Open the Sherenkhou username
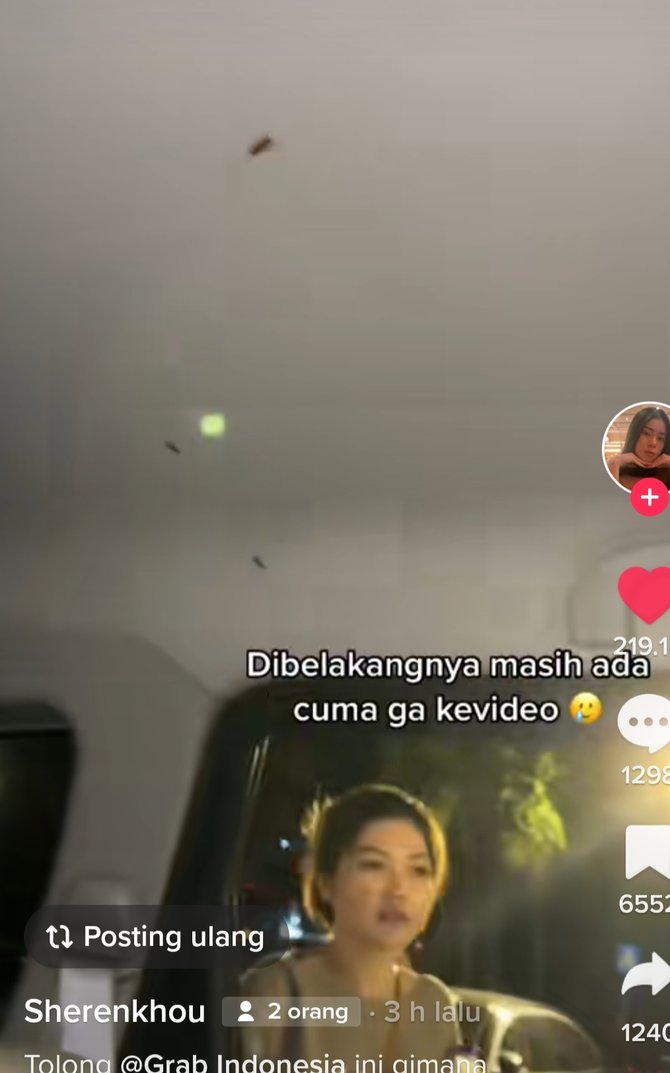The image size is (670, 1073). pos(115,1011)
